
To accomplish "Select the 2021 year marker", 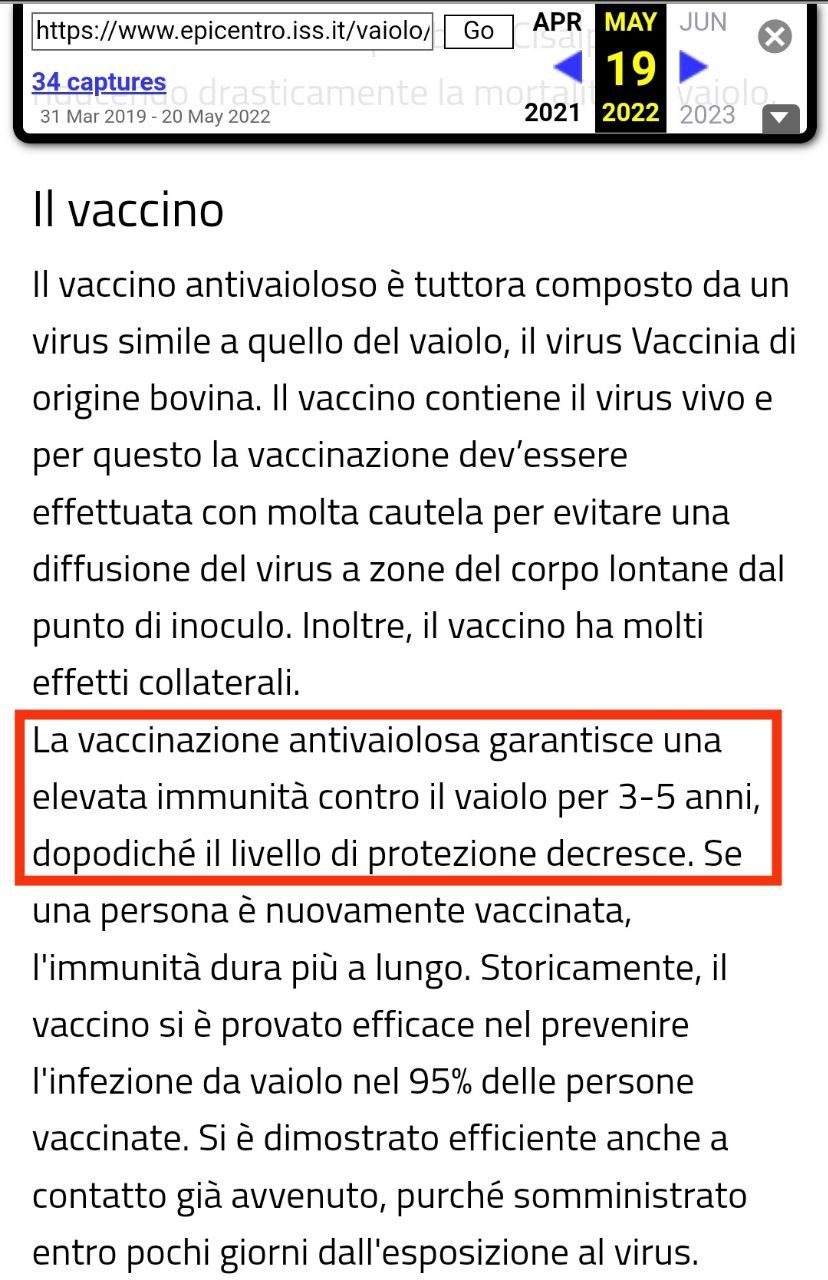I will coord(553,113).
